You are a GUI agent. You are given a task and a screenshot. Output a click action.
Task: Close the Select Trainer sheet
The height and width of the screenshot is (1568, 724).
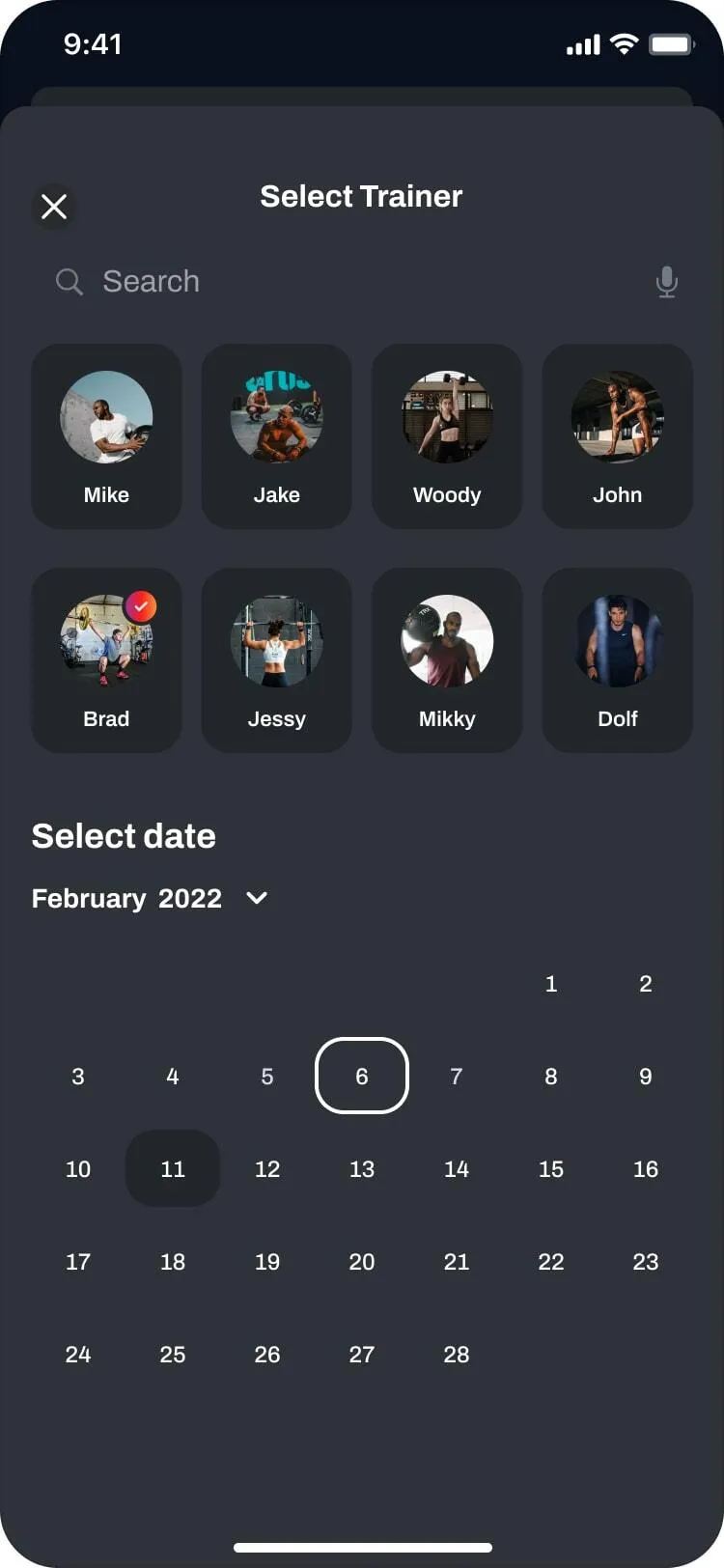click(x=54, y=206)
